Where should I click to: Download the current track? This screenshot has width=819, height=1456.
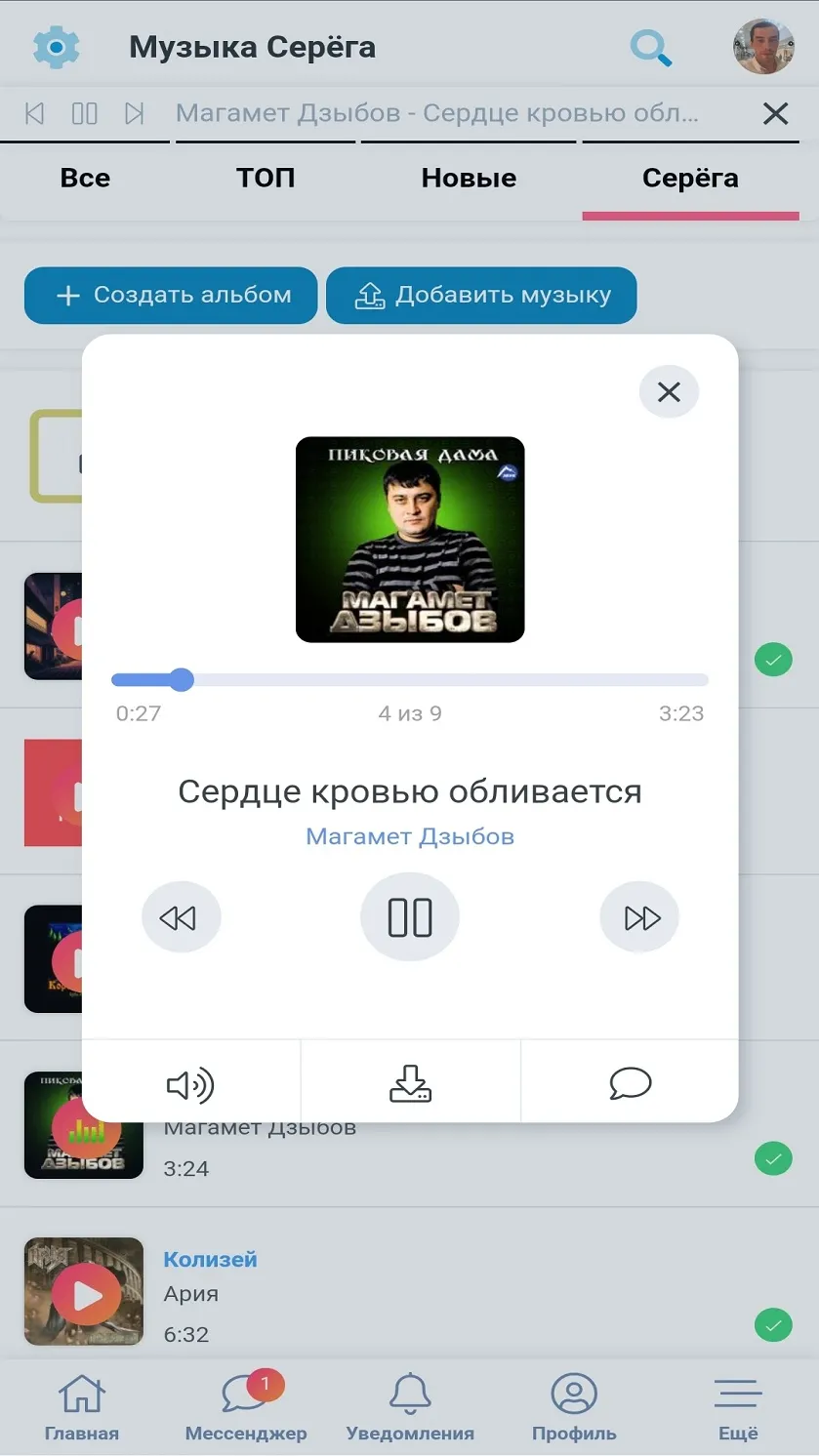tap(410, 1083)
